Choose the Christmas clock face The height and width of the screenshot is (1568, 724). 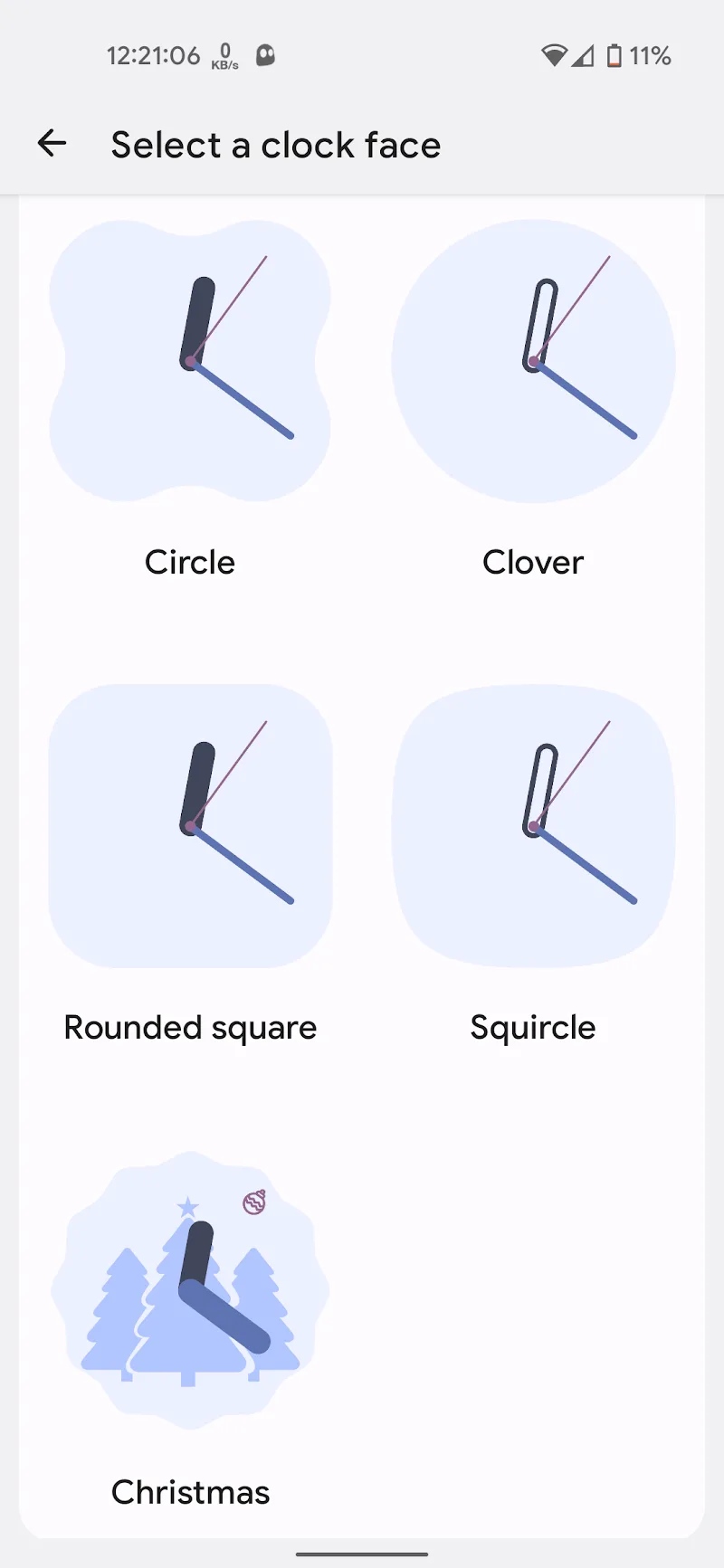pos(190,1290)
